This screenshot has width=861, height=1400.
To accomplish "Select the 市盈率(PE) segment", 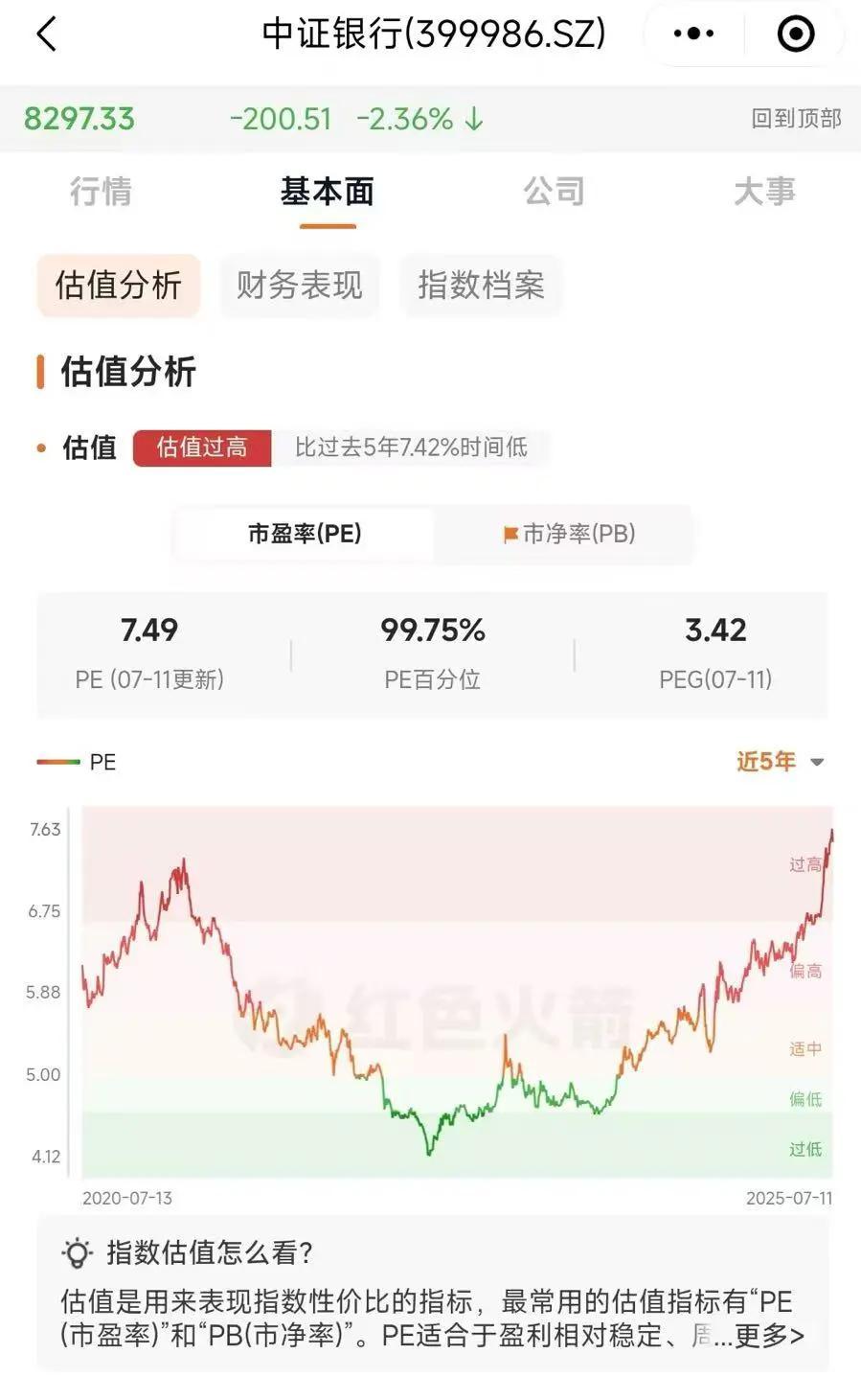I will click(x=305, y=534).
